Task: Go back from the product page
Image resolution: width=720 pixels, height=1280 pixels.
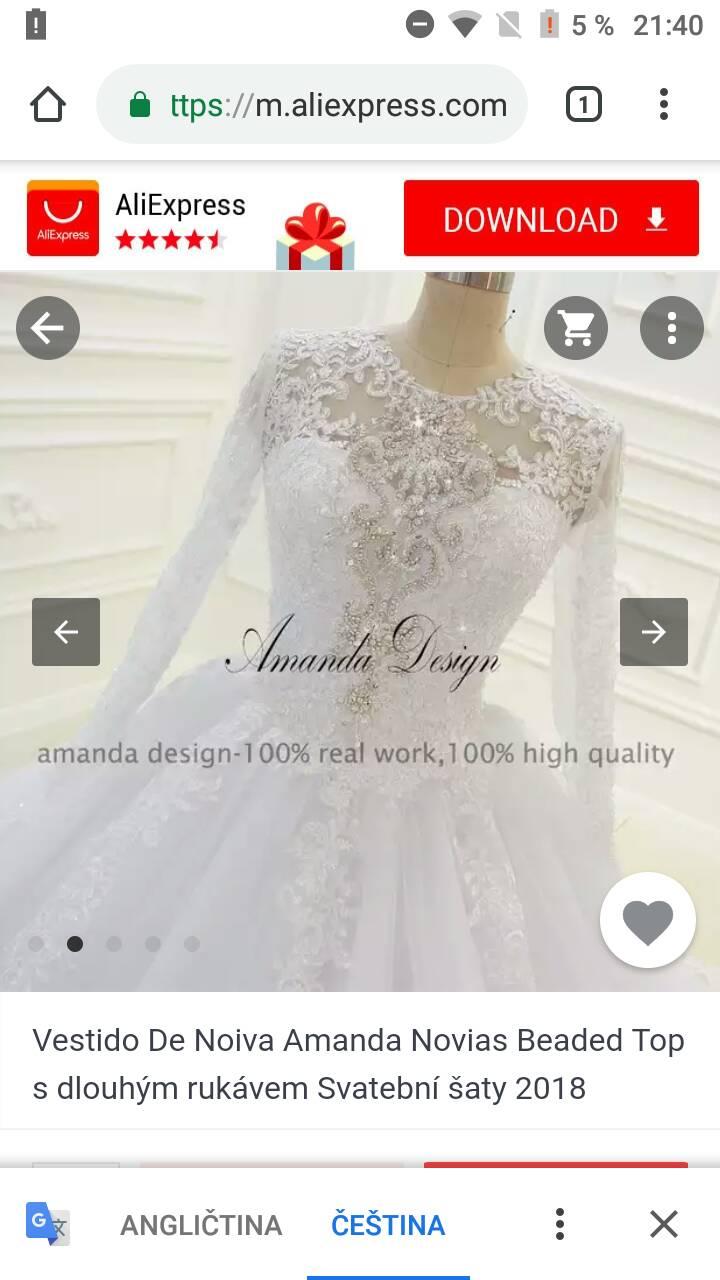Action: [x=48, y=328]
